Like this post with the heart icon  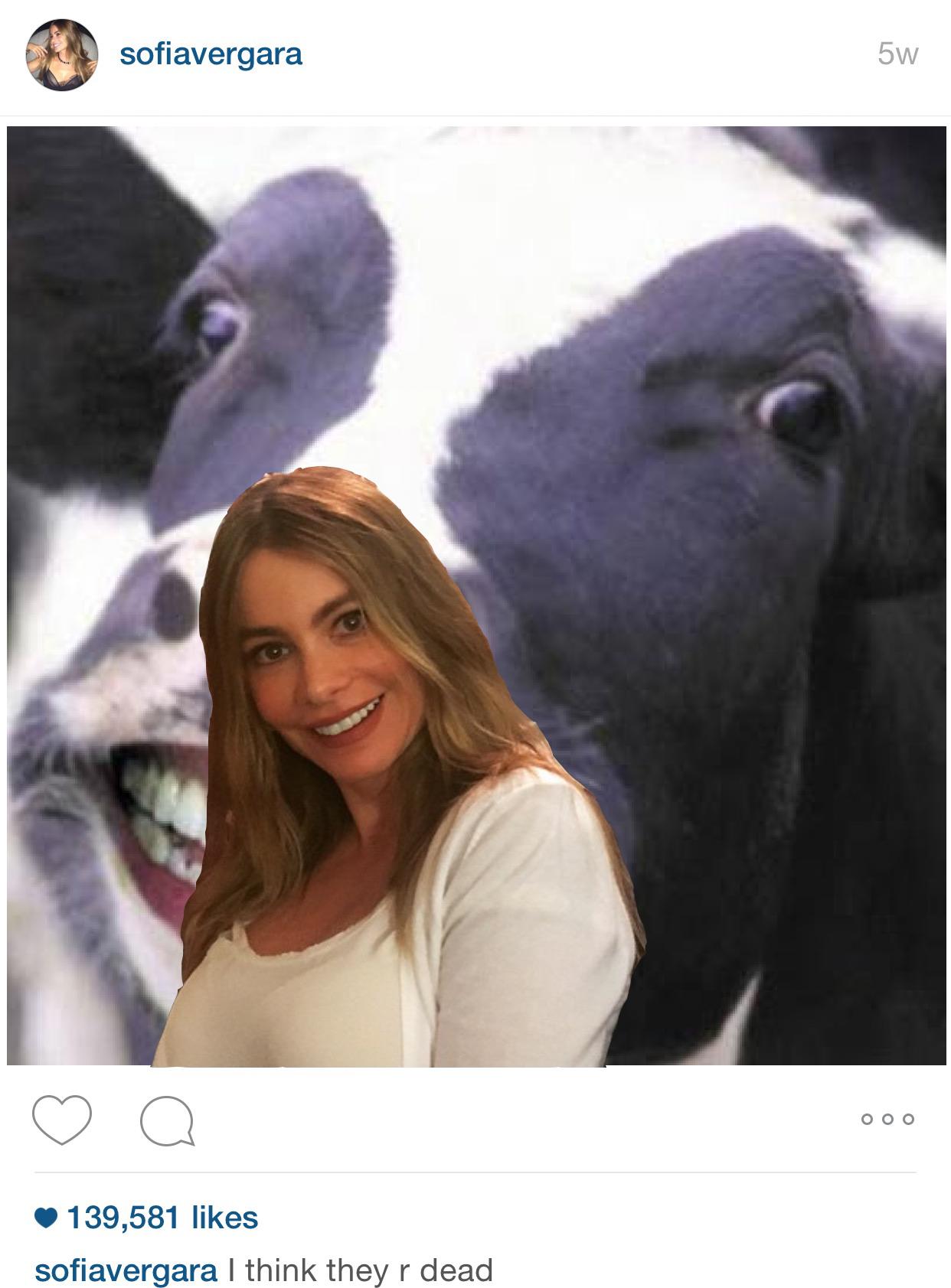62,1120
